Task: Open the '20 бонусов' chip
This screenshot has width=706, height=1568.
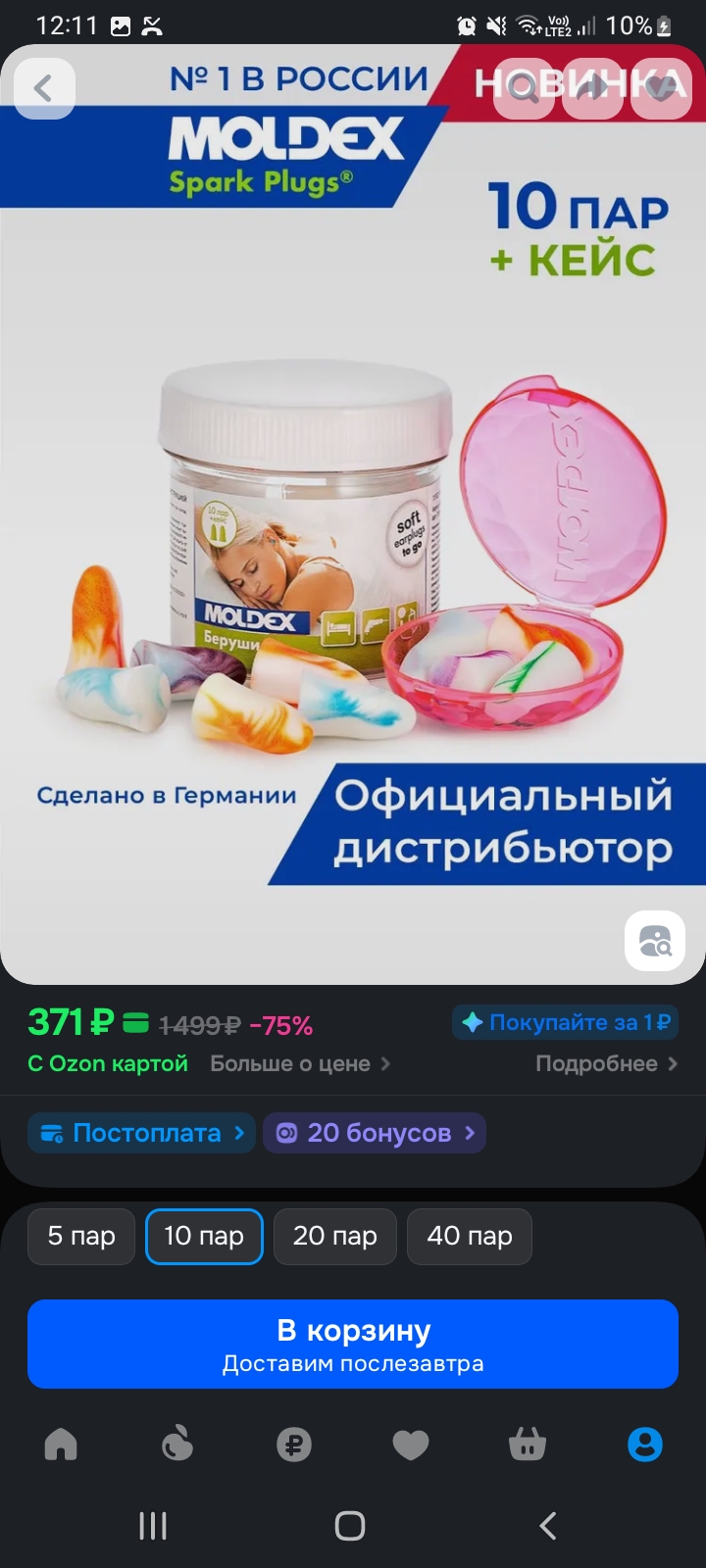Action: click(x=375, y=1134)
